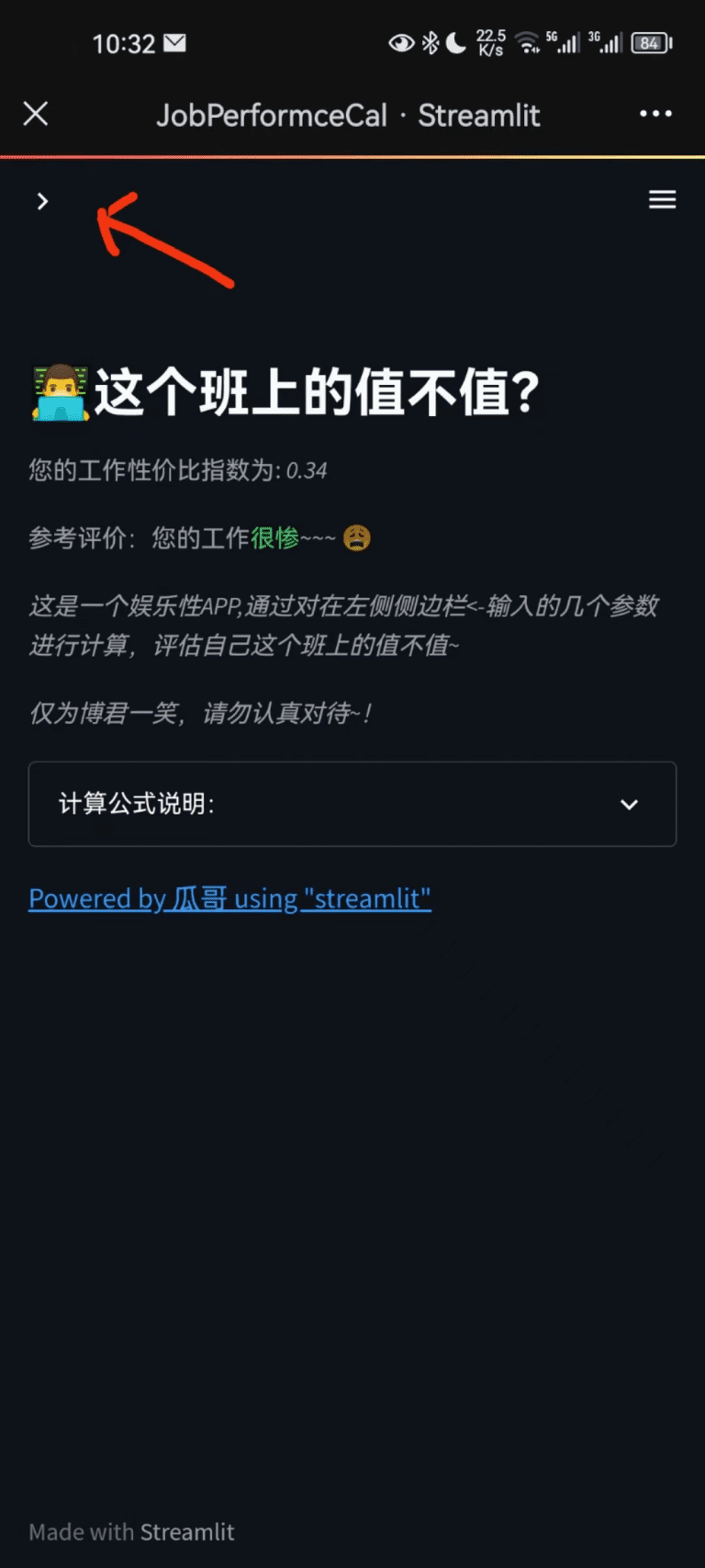Click the chevron on the formula explainer
This screenshot has height=1568, width=705.
(x=630, y=805)
